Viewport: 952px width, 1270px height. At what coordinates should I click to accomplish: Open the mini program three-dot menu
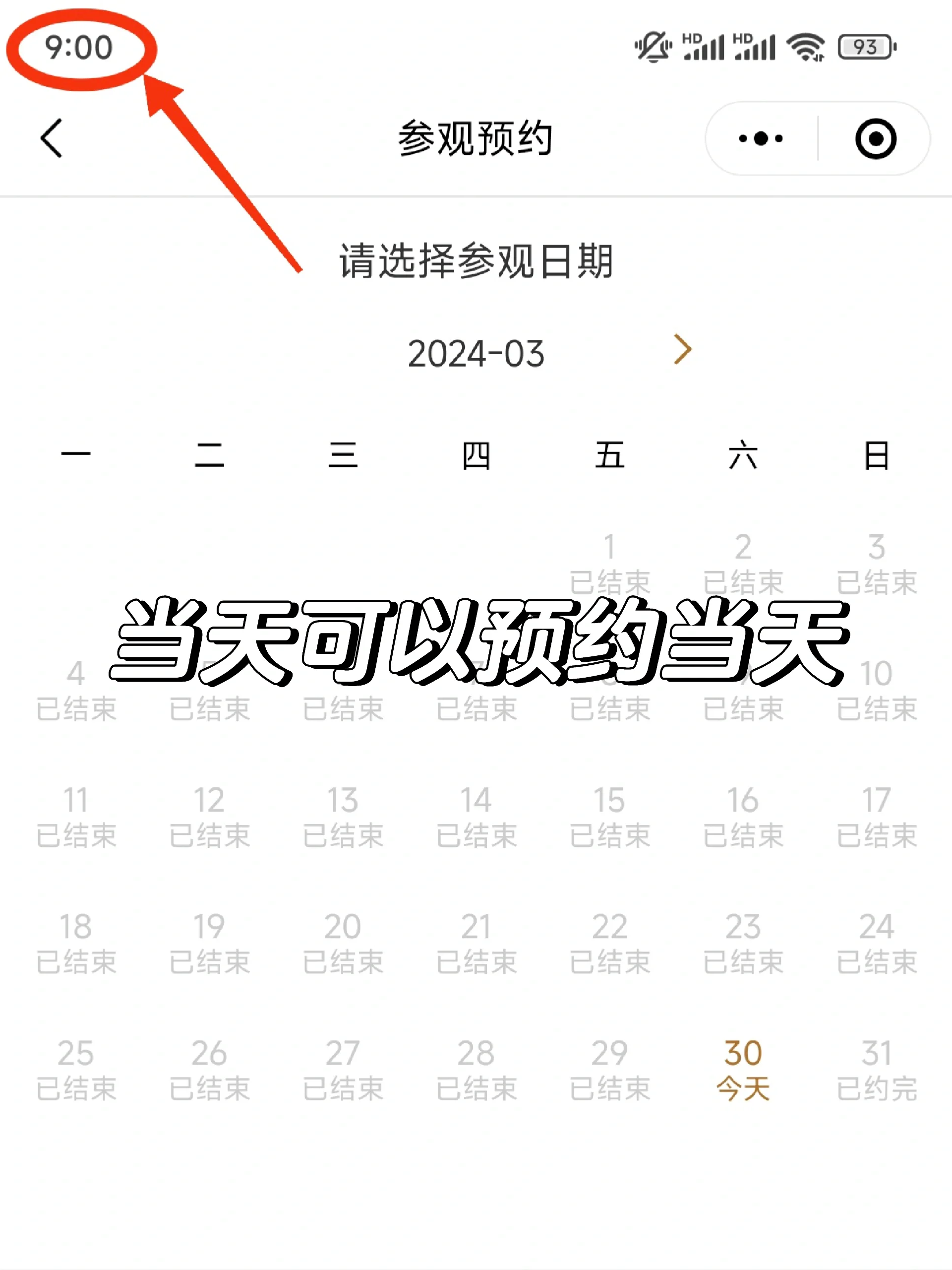pos(760,138)
